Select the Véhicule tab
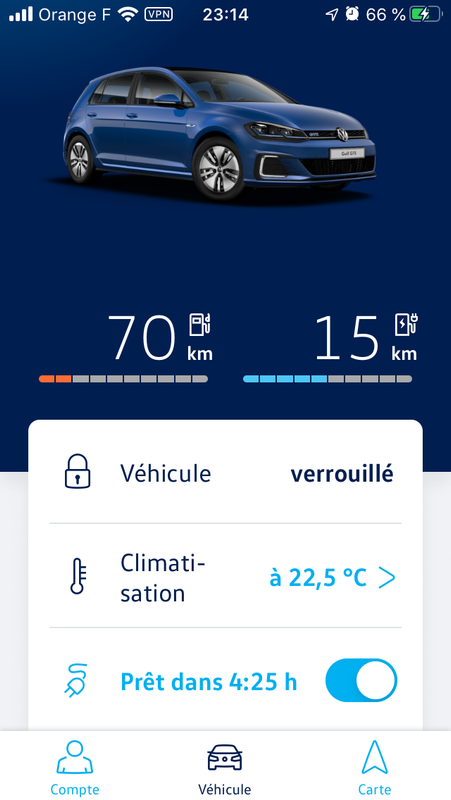The height and width of the screenshot is (800, 451). [224, 768]
